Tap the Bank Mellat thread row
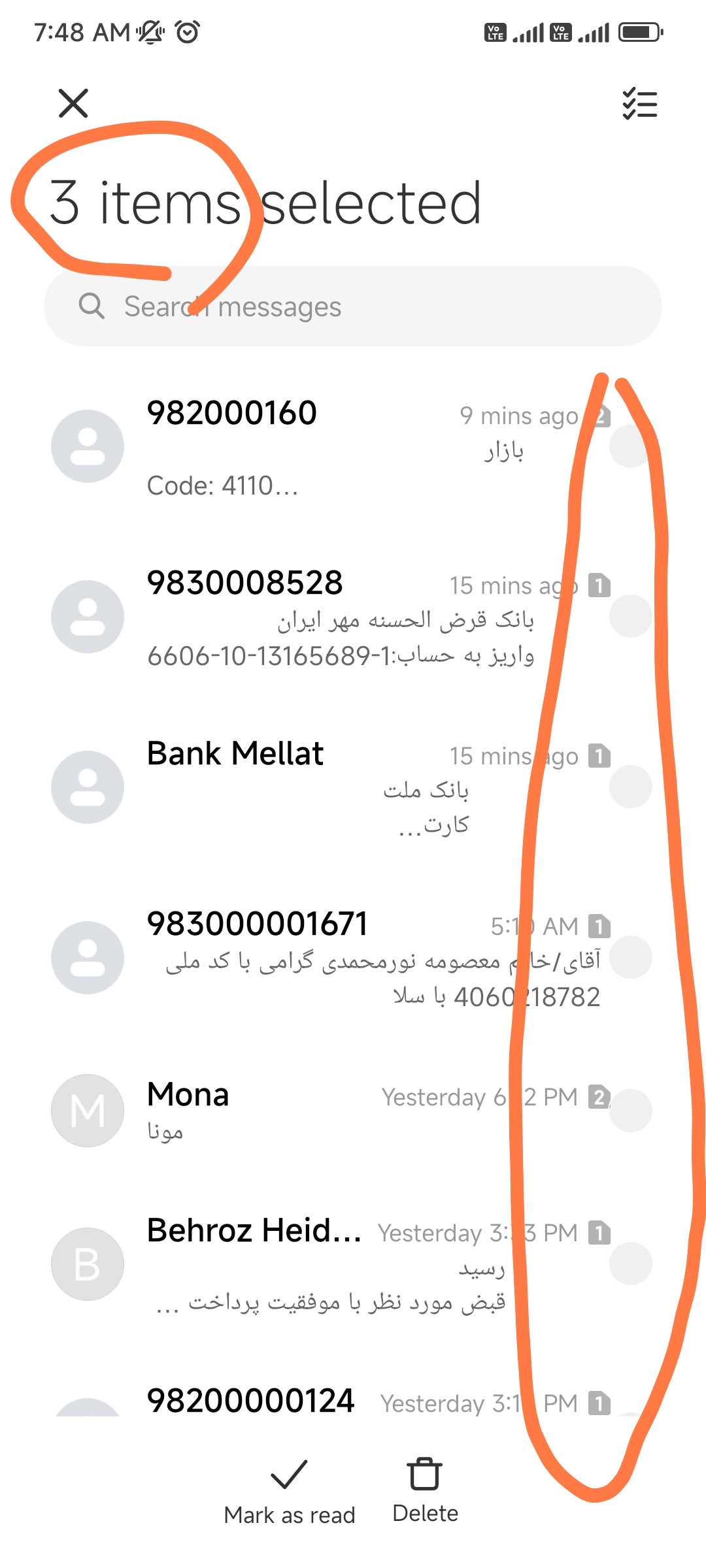This screenshot has height=1568, width=706. click(x=353, y=787)
